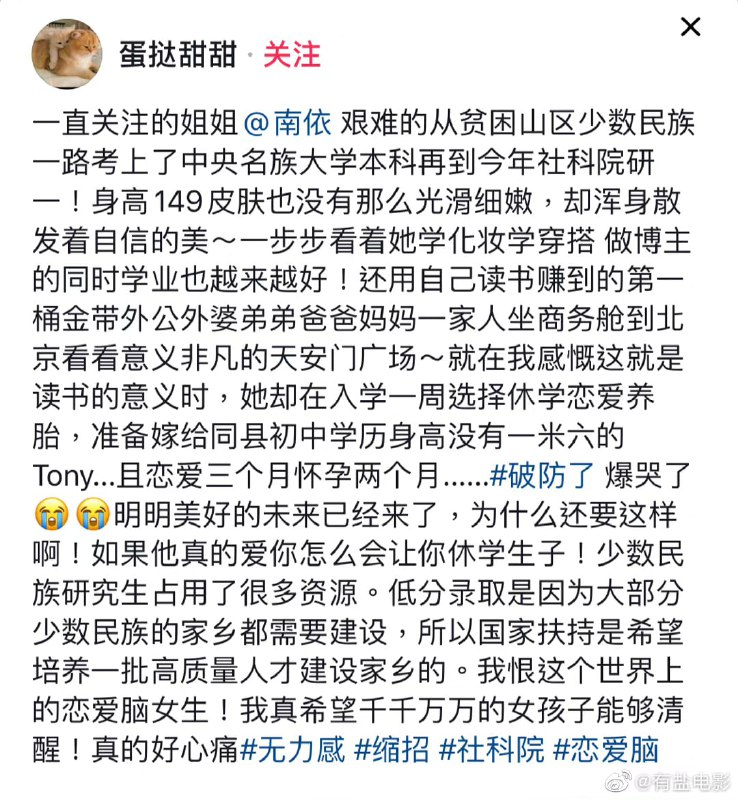The width and height of the screenshot is (738, 800).
Task: Click the phrase 恋爱脑女生 in the text
Action: [145, 705]
